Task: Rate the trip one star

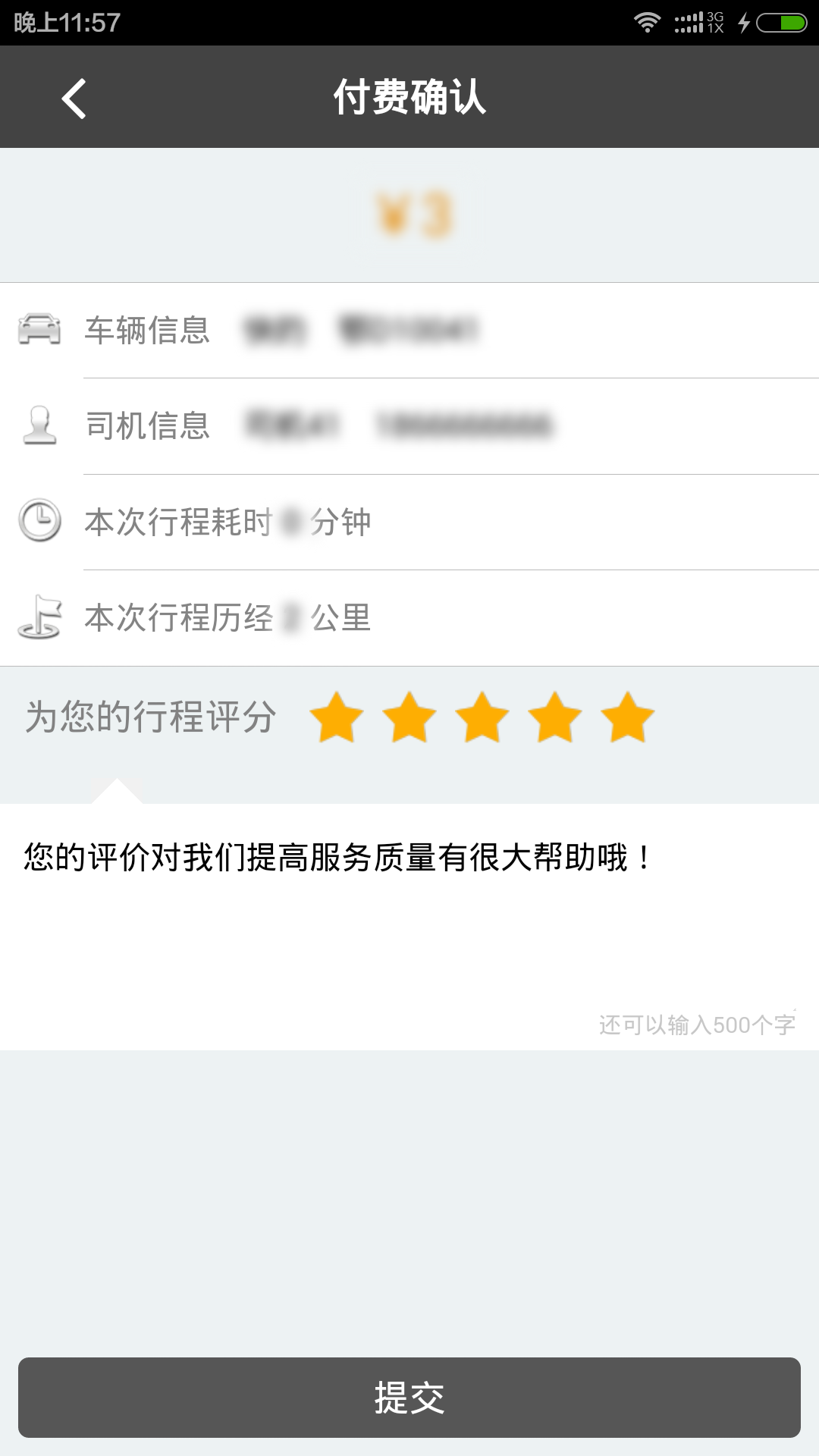Action: [337, 717]
